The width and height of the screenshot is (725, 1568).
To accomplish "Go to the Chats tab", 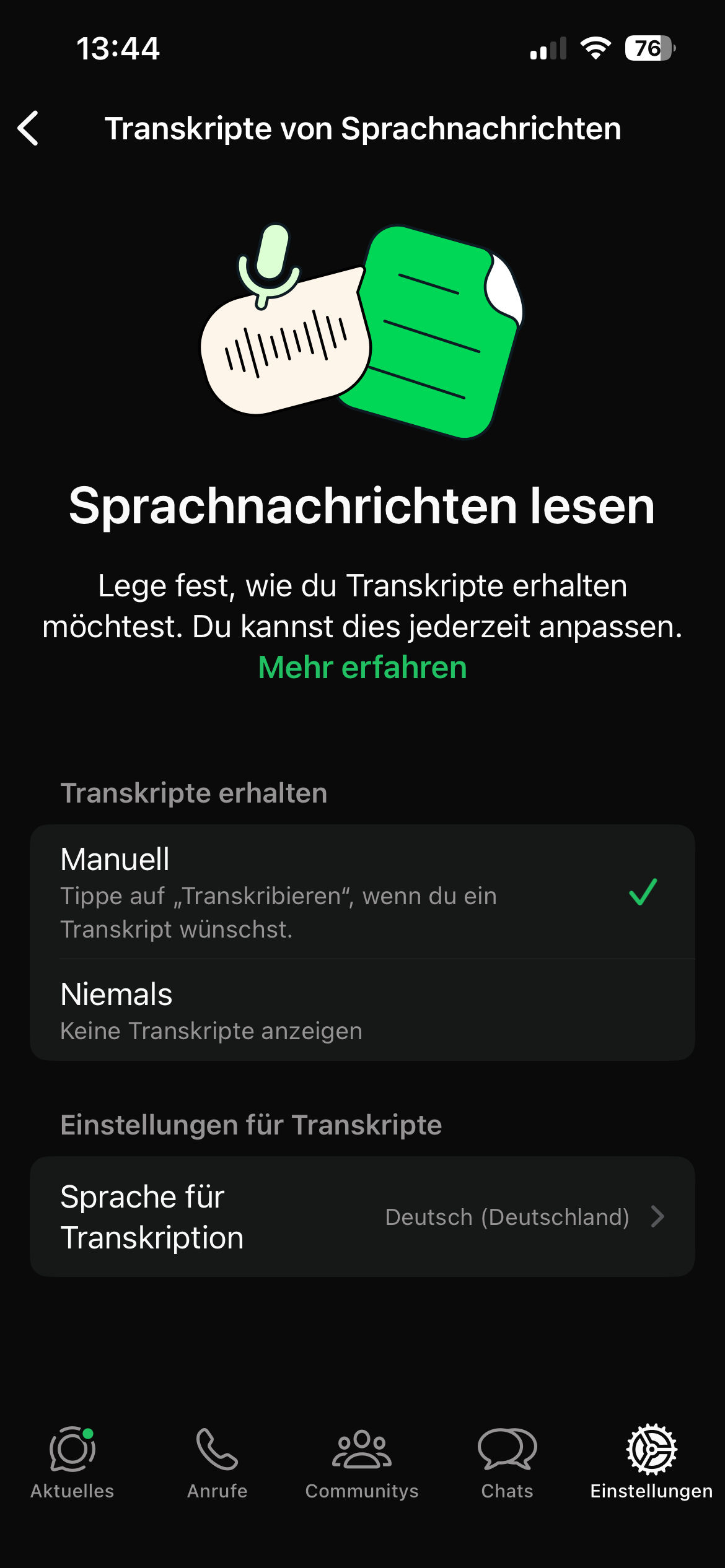I will coord(507,1463).
